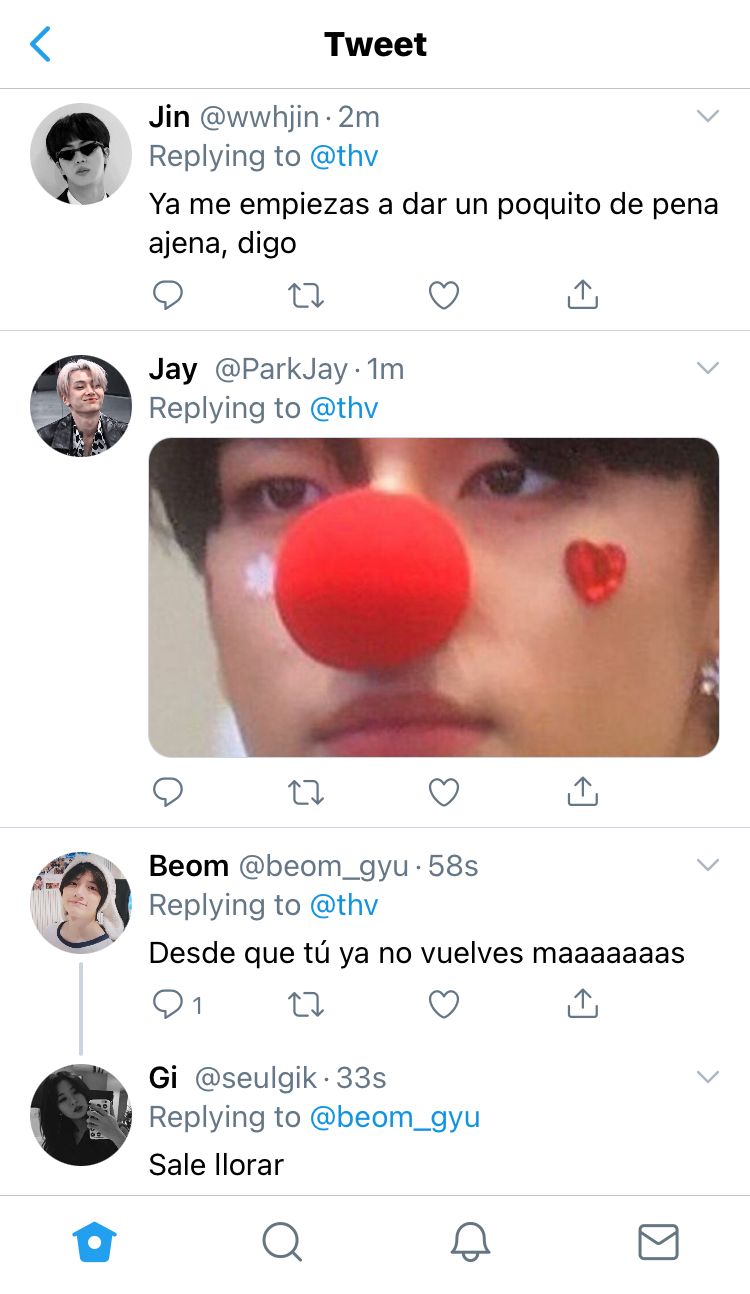
Task: Like Beom's tweet
Action: [443, 1004]
